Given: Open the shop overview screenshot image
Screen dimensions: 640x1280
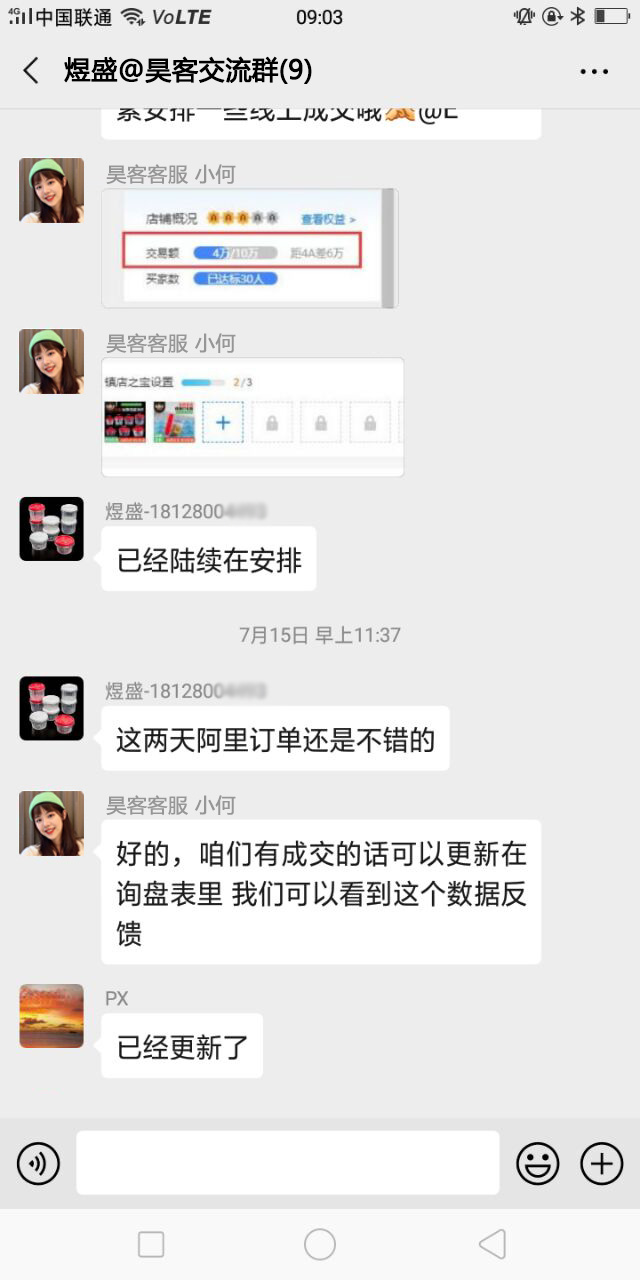Looking at the screenshot, I should click(x=250, y=248).
